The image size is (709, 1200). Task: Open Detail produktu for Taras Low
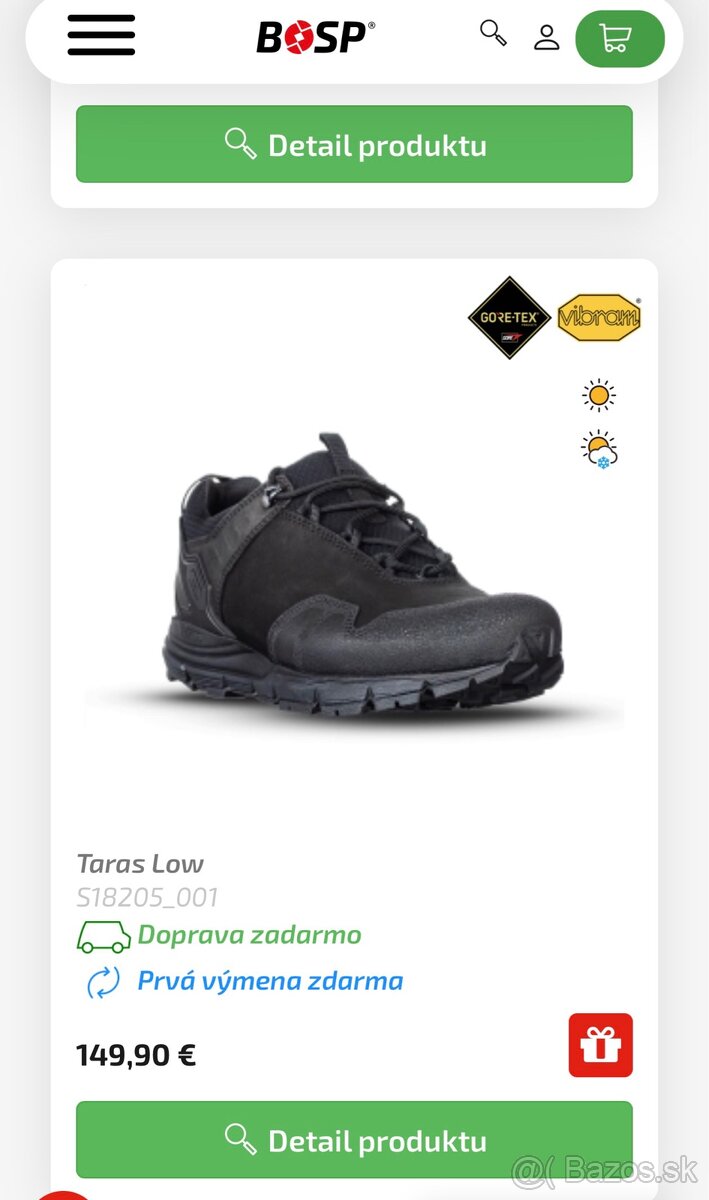click(354, 1140)
